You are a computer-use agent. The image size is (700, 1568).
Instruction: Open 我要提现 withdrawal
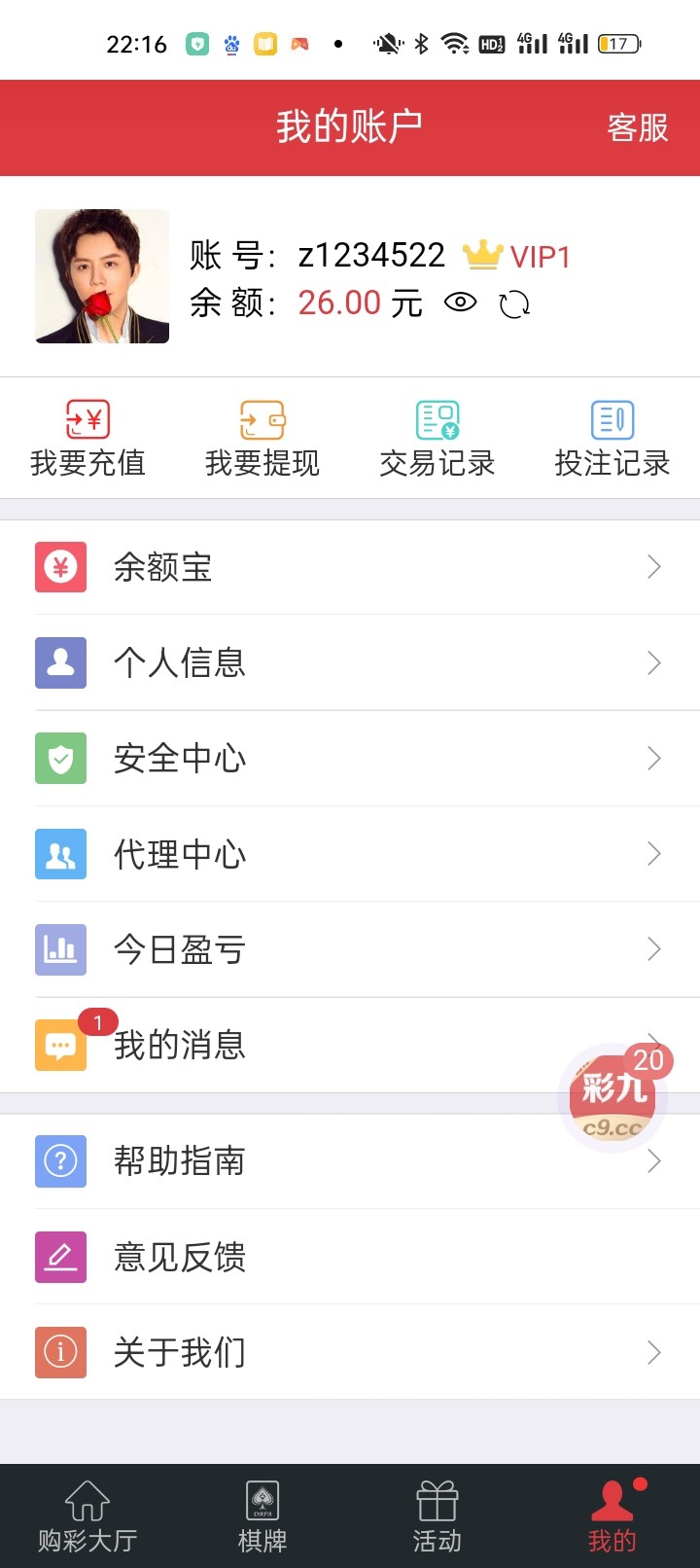pyautogui.click(x=262, y=440)
